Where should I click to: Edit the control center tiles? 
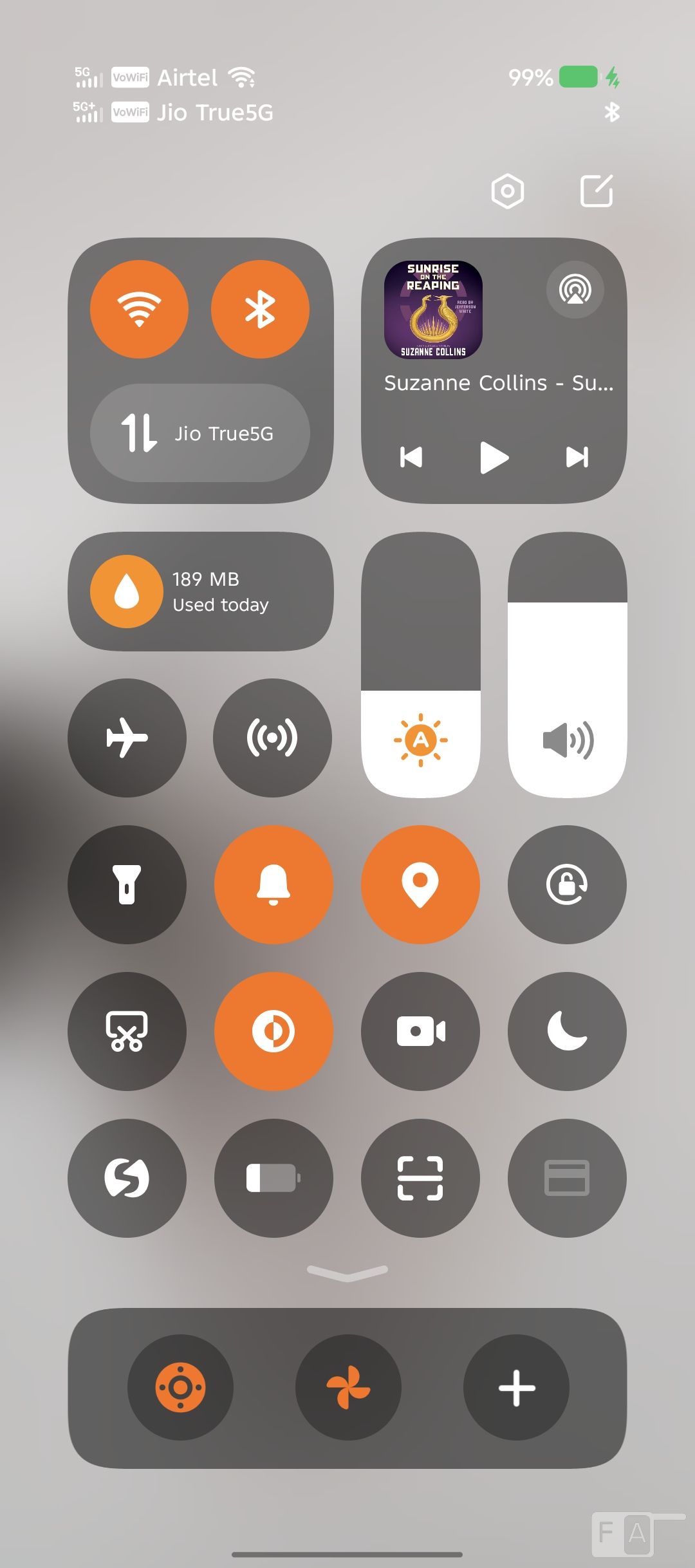pos(597,191)
